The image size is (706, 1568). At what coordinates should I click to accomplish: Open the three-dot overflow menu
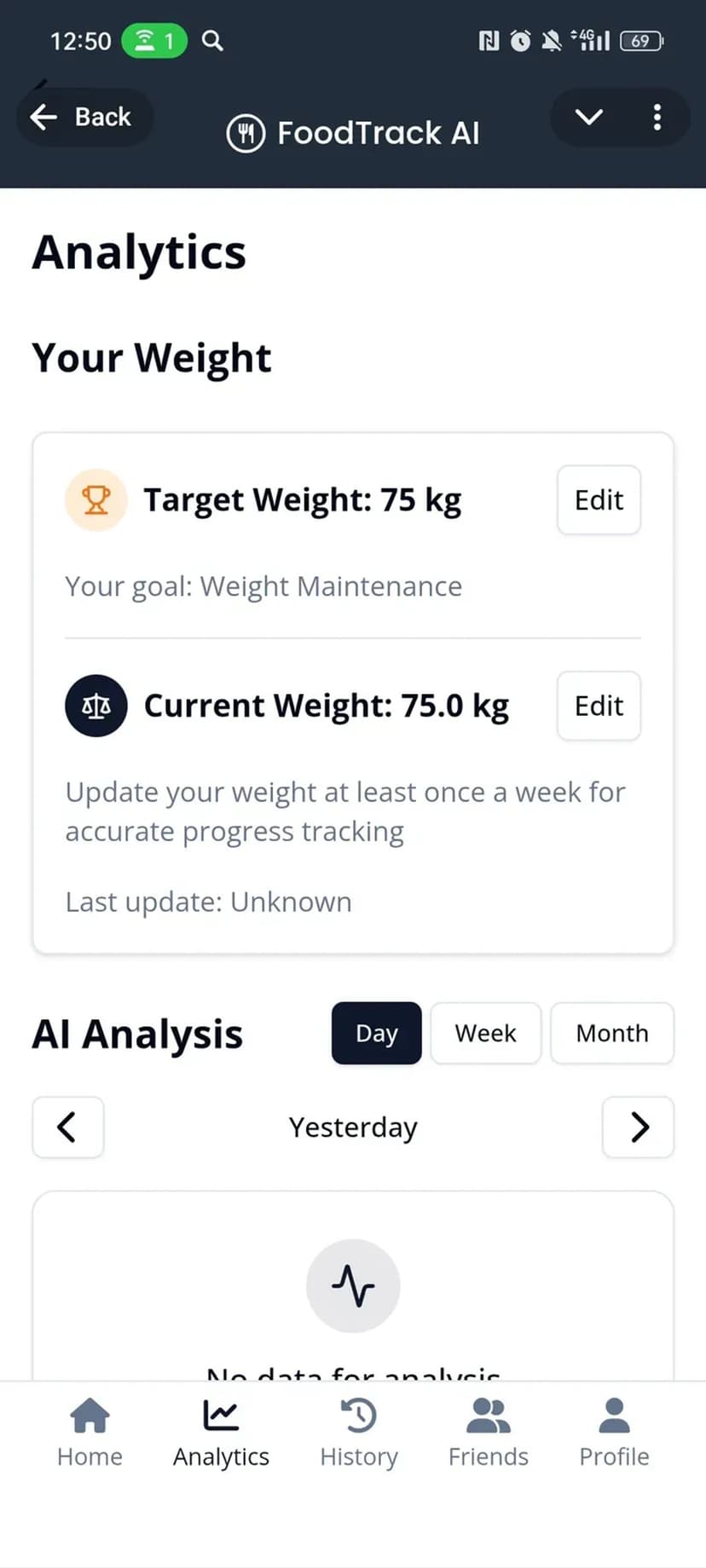pyautogui.click(x=657, y=117)
